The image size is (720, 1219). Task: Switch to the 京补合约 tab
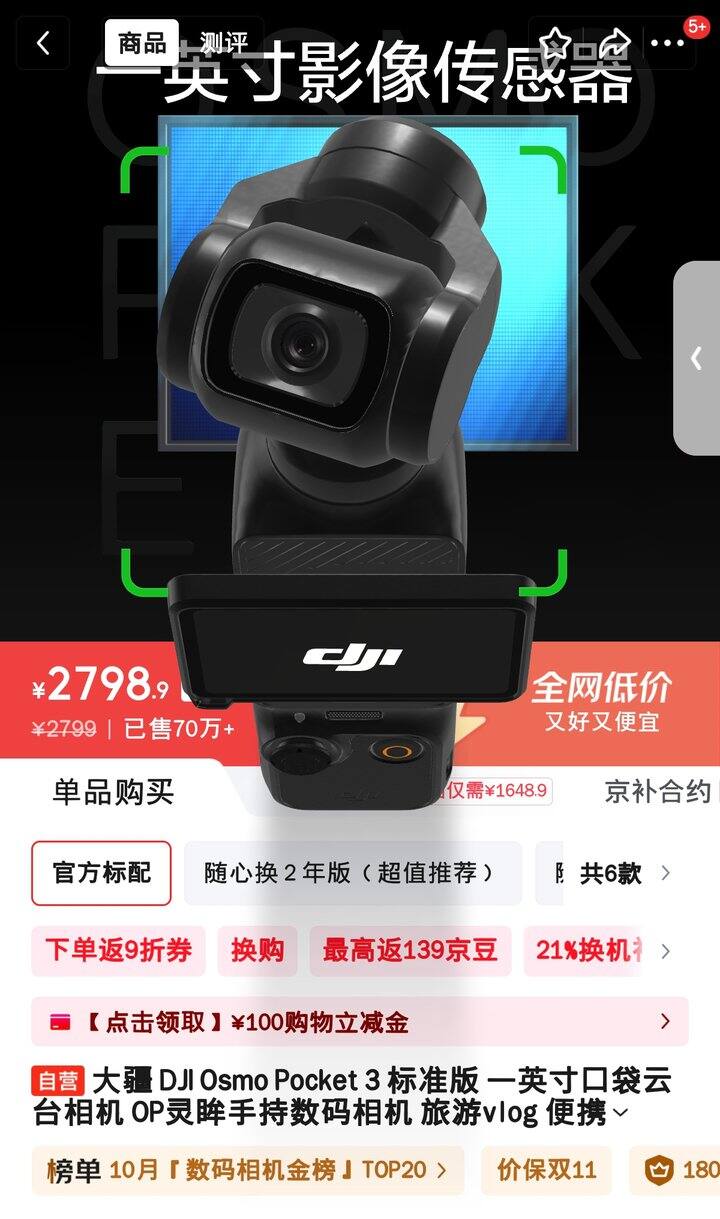click(x=658, y=792)
